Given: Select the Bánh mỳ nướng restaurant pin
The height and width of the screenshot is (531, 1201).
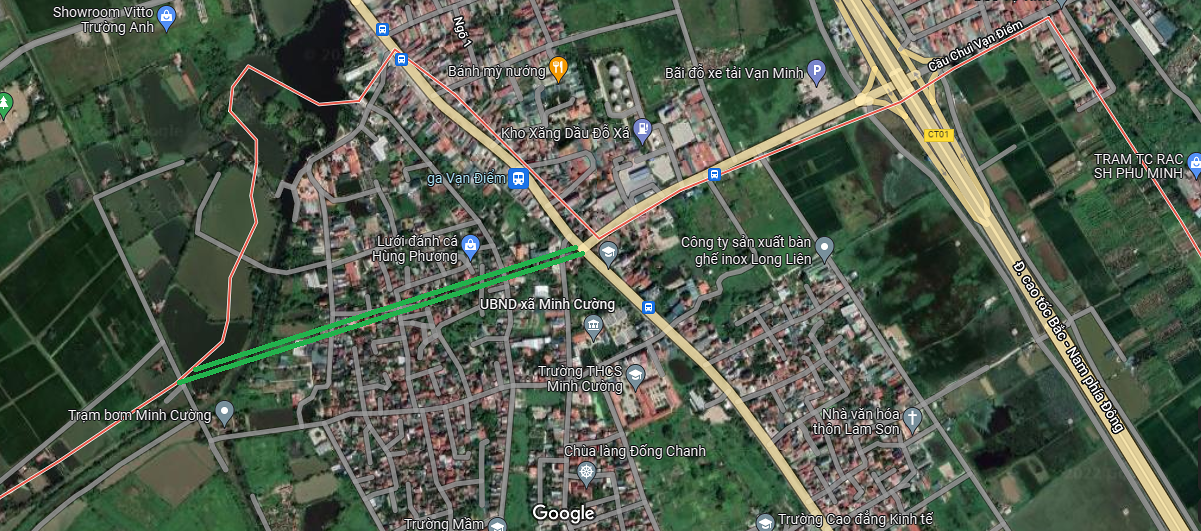Looking at the screenshot, I should (x=558, y=69).
